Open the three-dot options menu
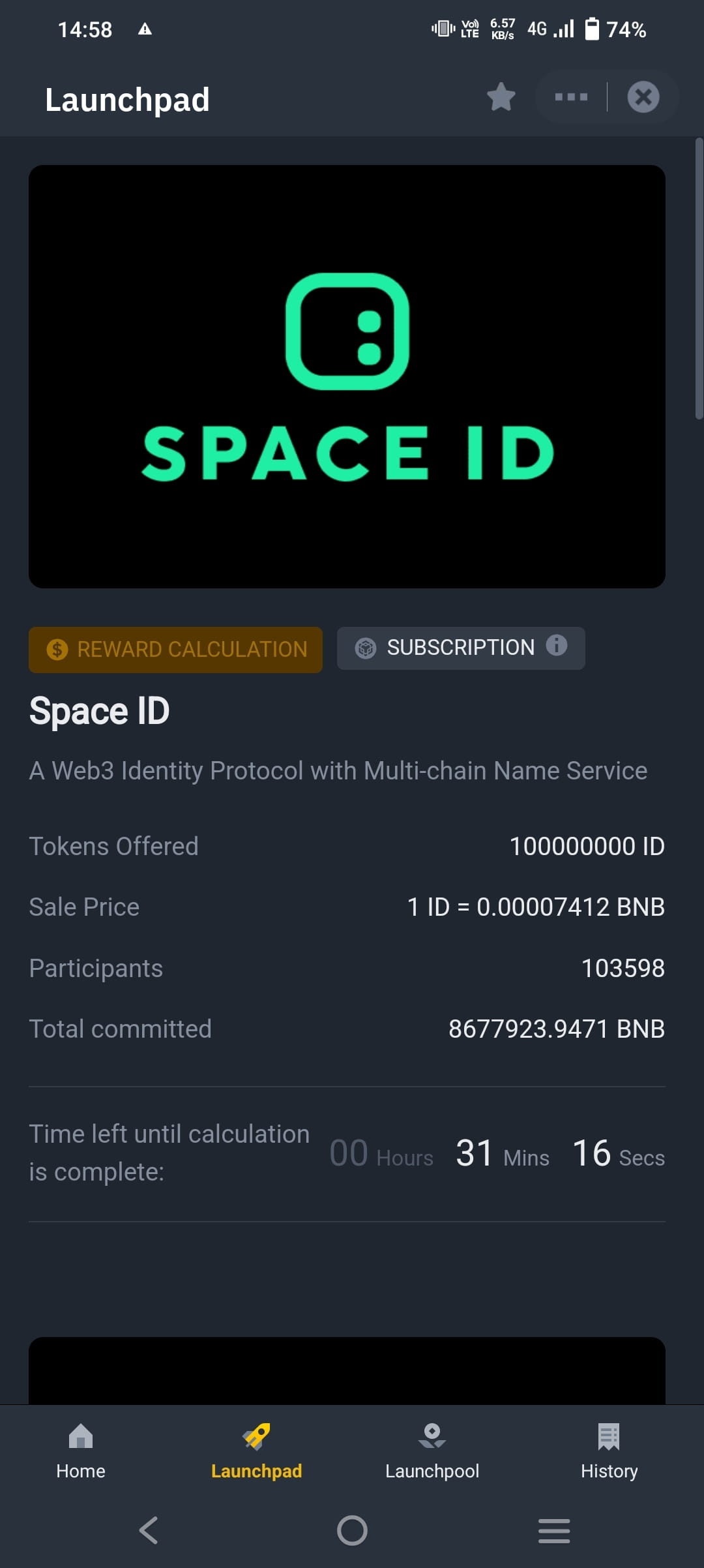The height and width of the screenshot is (1568, 704). 570,97
